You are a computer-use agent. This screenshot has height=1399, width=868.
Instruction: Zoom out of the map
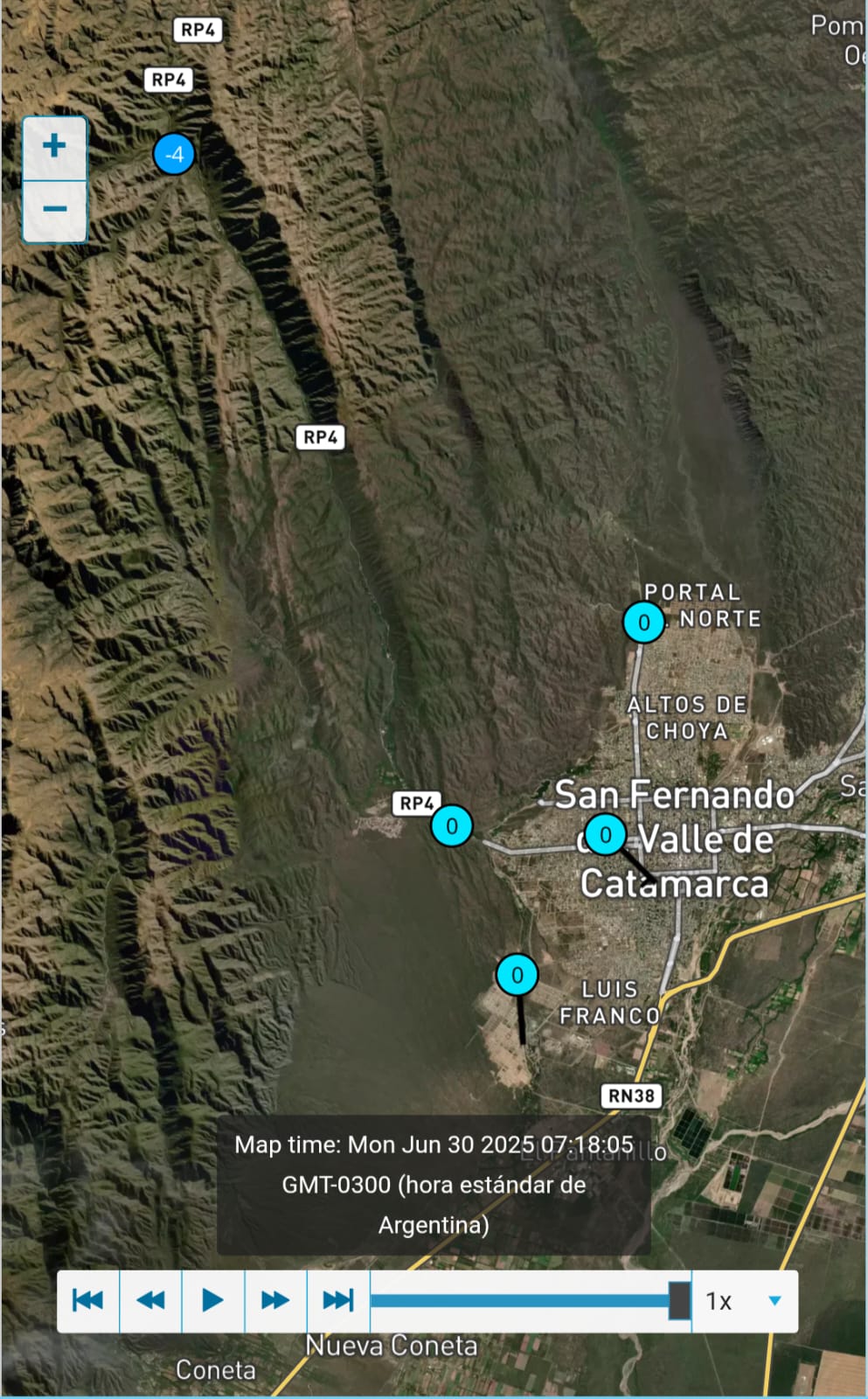54,210
